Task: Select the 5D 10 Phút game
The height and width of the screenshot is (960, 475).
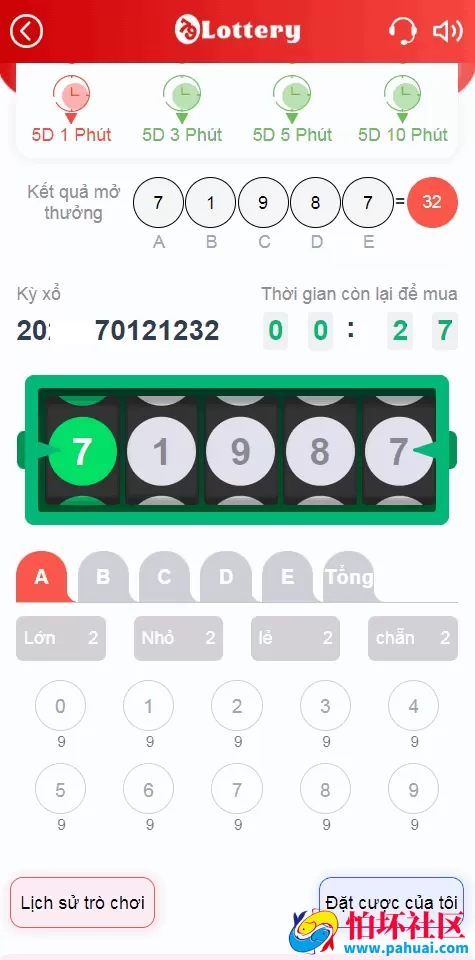Action: pyautogui.click(x=403, y=109)
